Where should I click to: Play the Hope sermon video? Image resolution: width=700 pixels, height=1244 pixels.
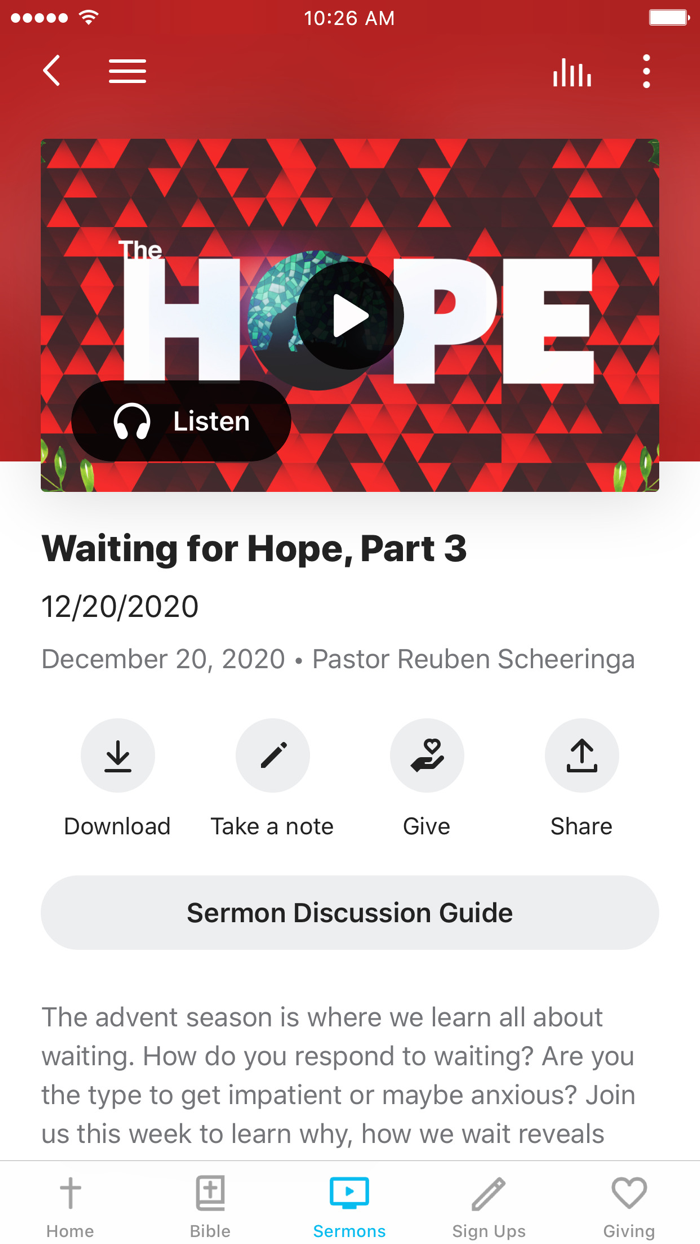coord(349,316)
